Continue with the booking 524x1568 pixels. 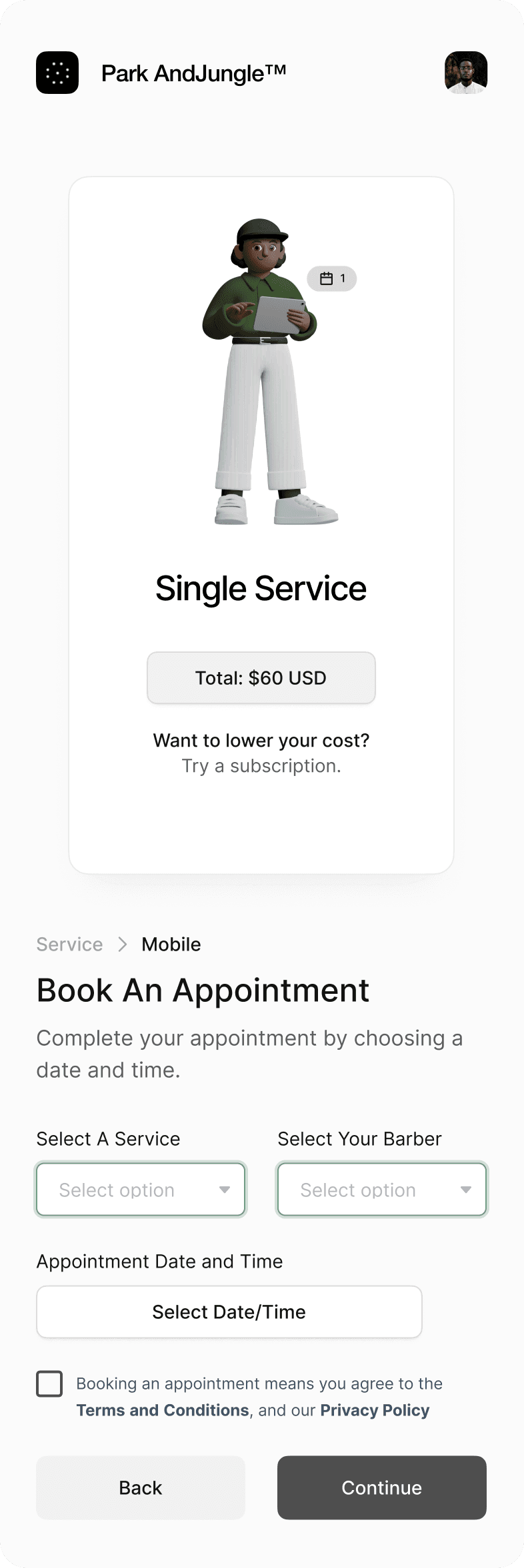click(381, 1487)
